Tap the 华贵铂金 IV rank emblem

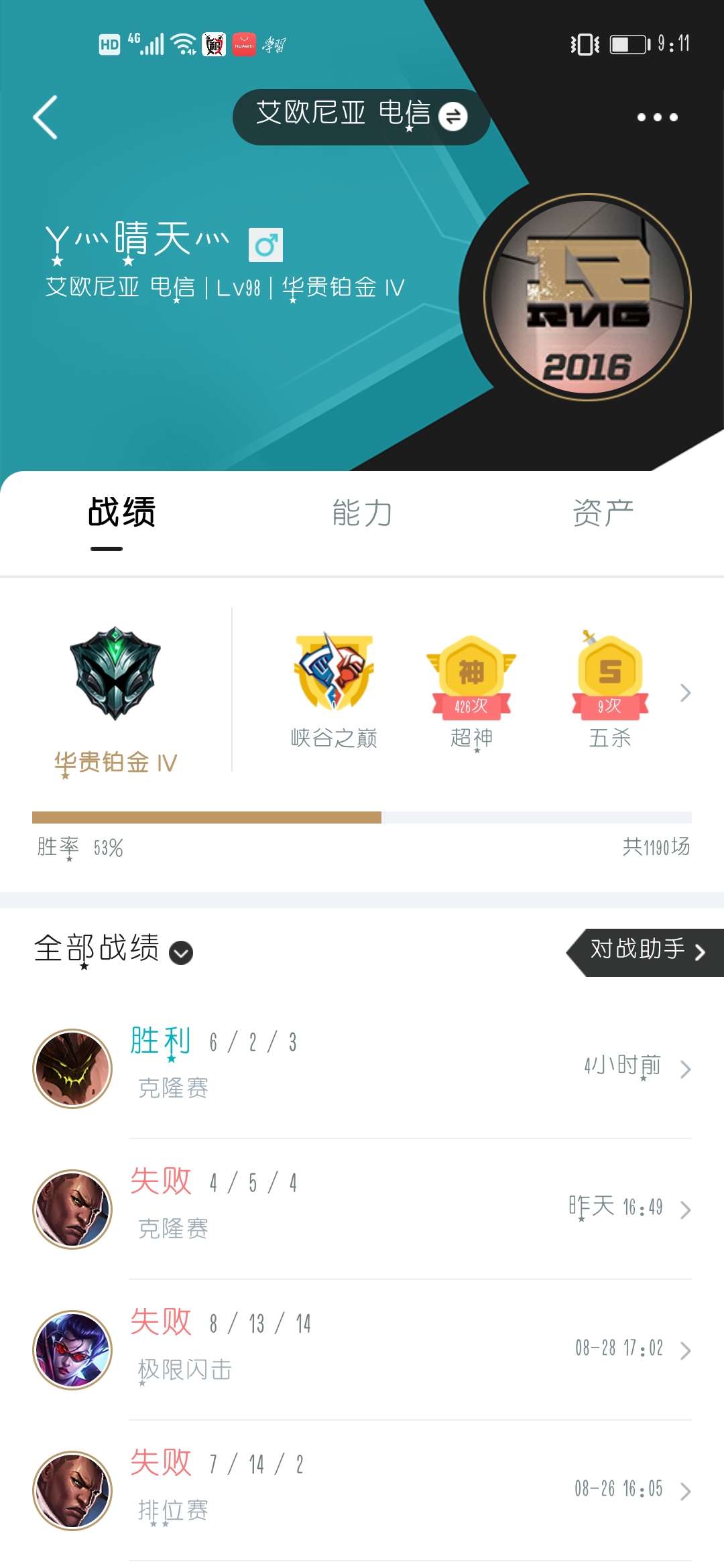point(115,673)
